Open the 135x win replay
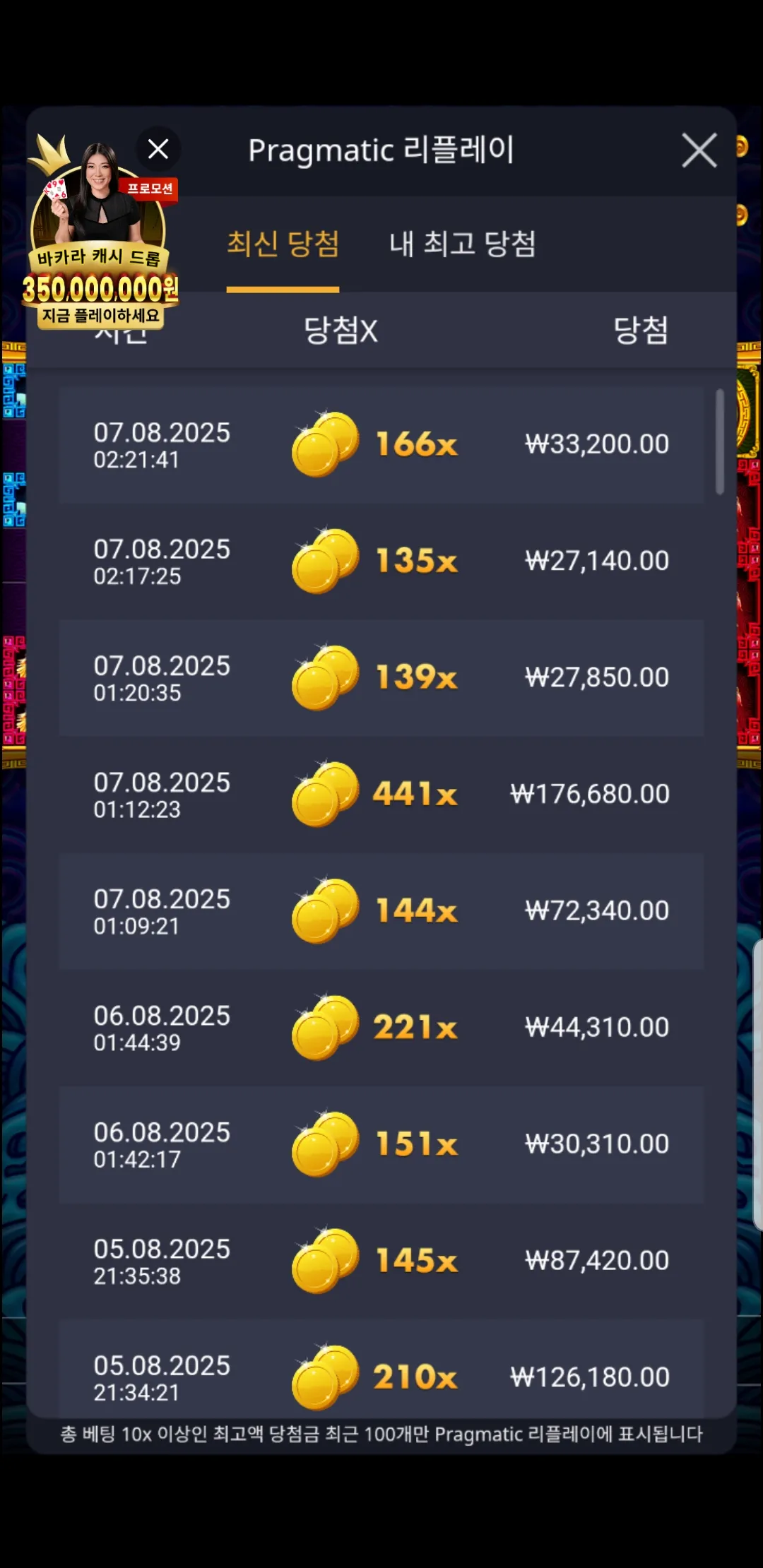The image size is (763, 1568). (381, 562)
